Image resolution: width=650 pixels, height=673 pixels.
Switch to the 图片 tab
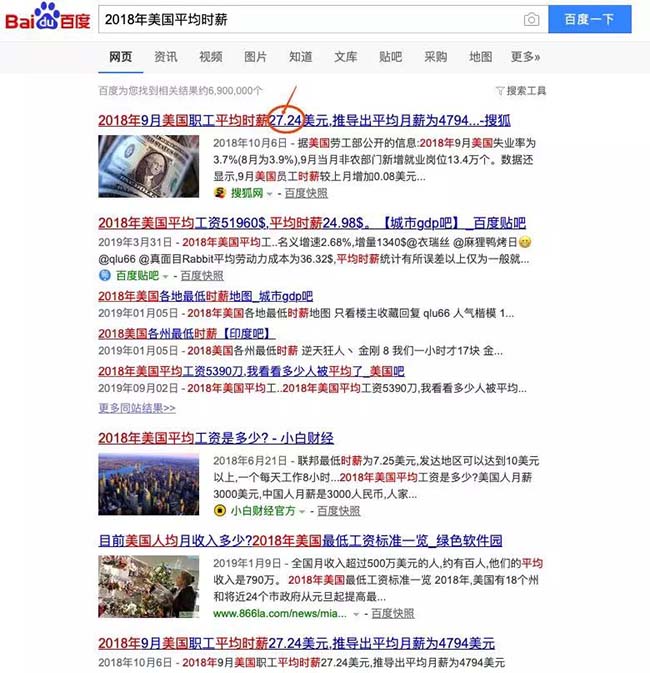pyautogui.click(x=256, y=57)
